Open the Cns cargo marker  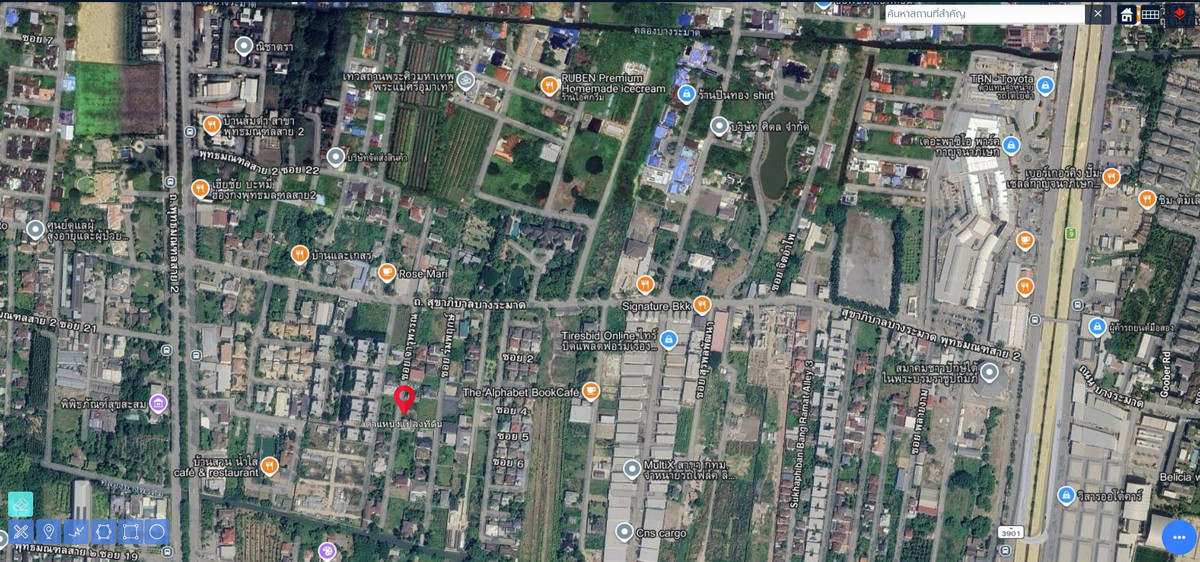click(x=624, y=532)
